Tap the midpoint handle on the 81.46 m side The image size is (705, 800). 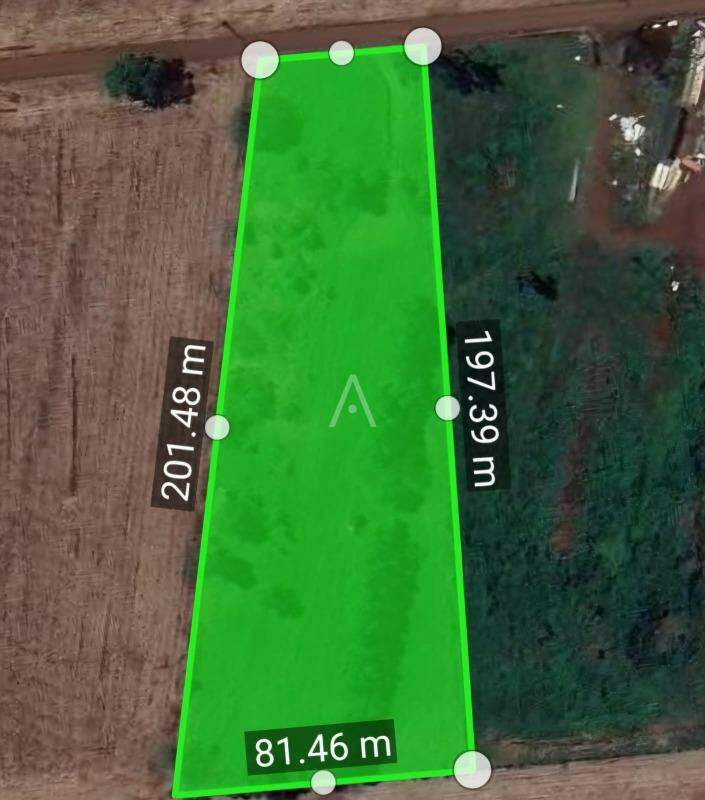(x=322, y=782)
